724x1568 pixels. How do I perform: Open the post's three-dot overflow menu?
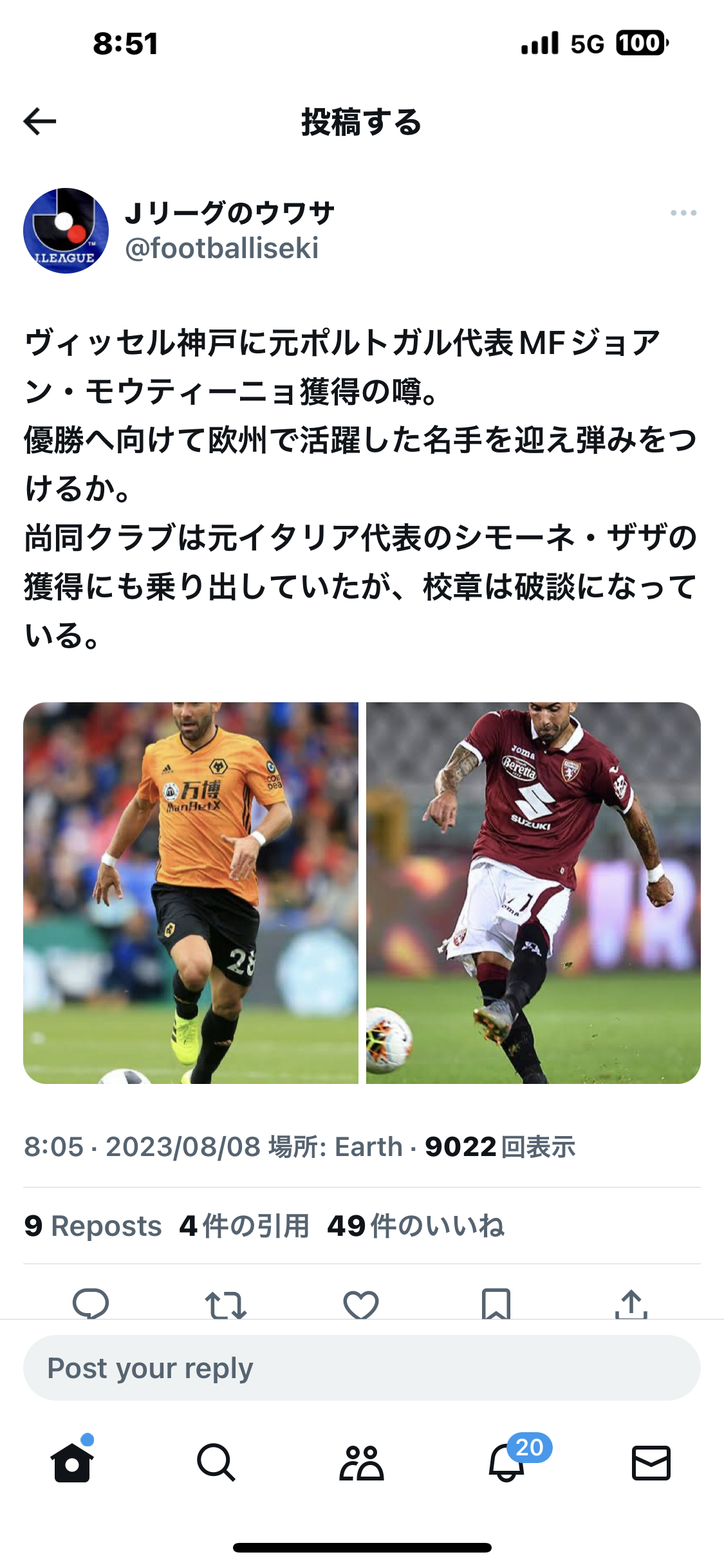[683, 213]
